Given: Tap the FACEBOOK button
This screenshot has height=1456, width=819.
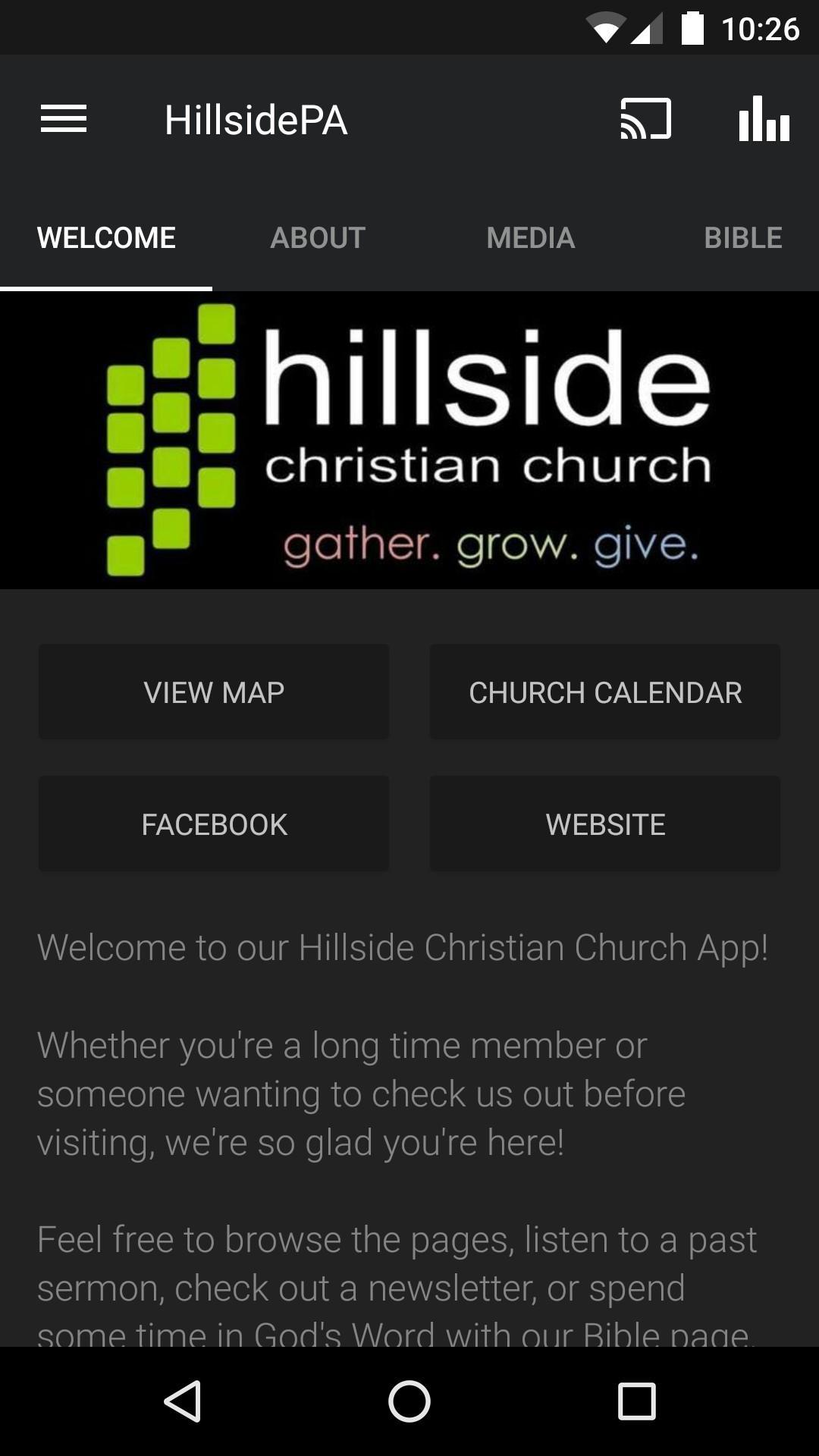Looking at the screenshot, I should coord(213,824).
